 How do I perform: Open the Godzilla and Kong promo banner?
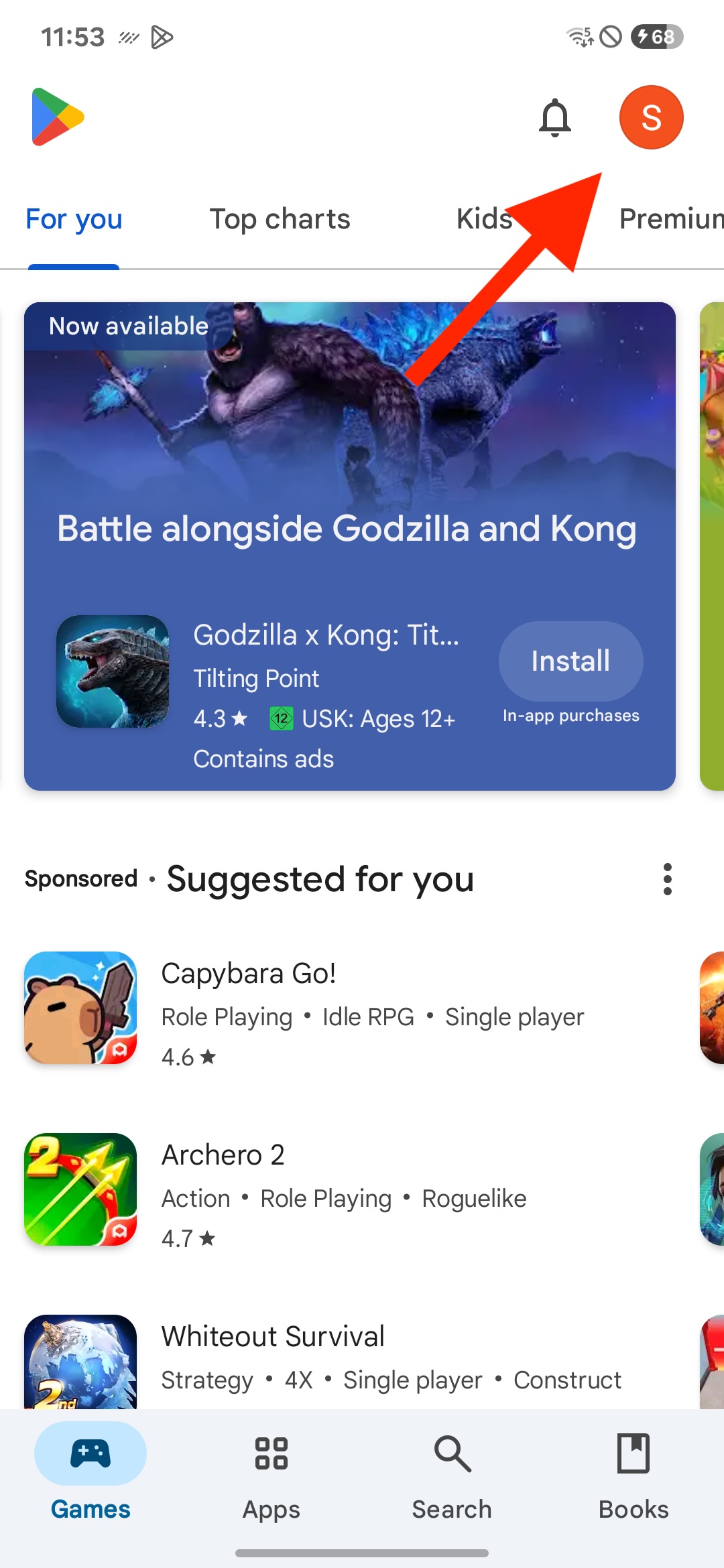point(349,469)
